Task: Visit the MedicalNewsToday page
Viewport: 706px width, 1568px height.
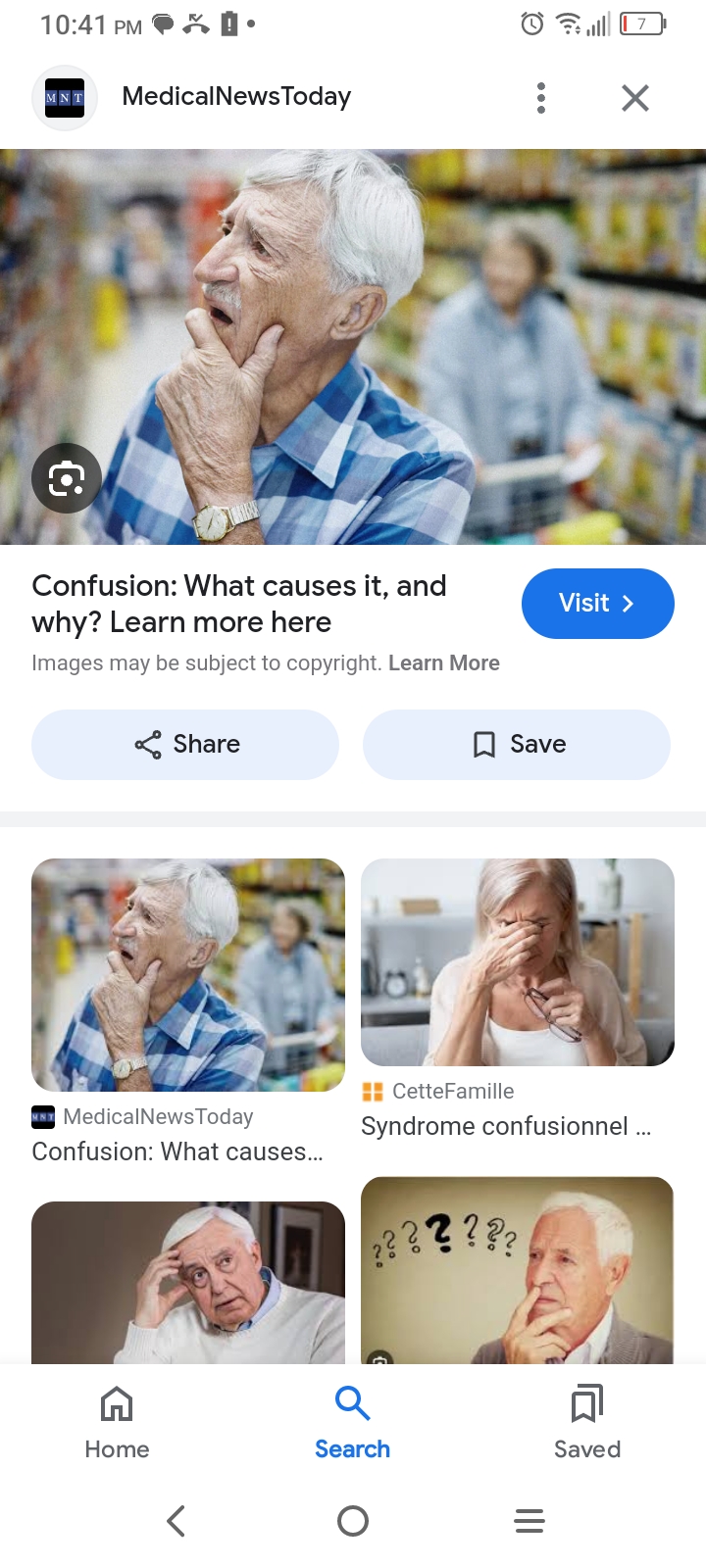Action: click(x=597, y=604)
